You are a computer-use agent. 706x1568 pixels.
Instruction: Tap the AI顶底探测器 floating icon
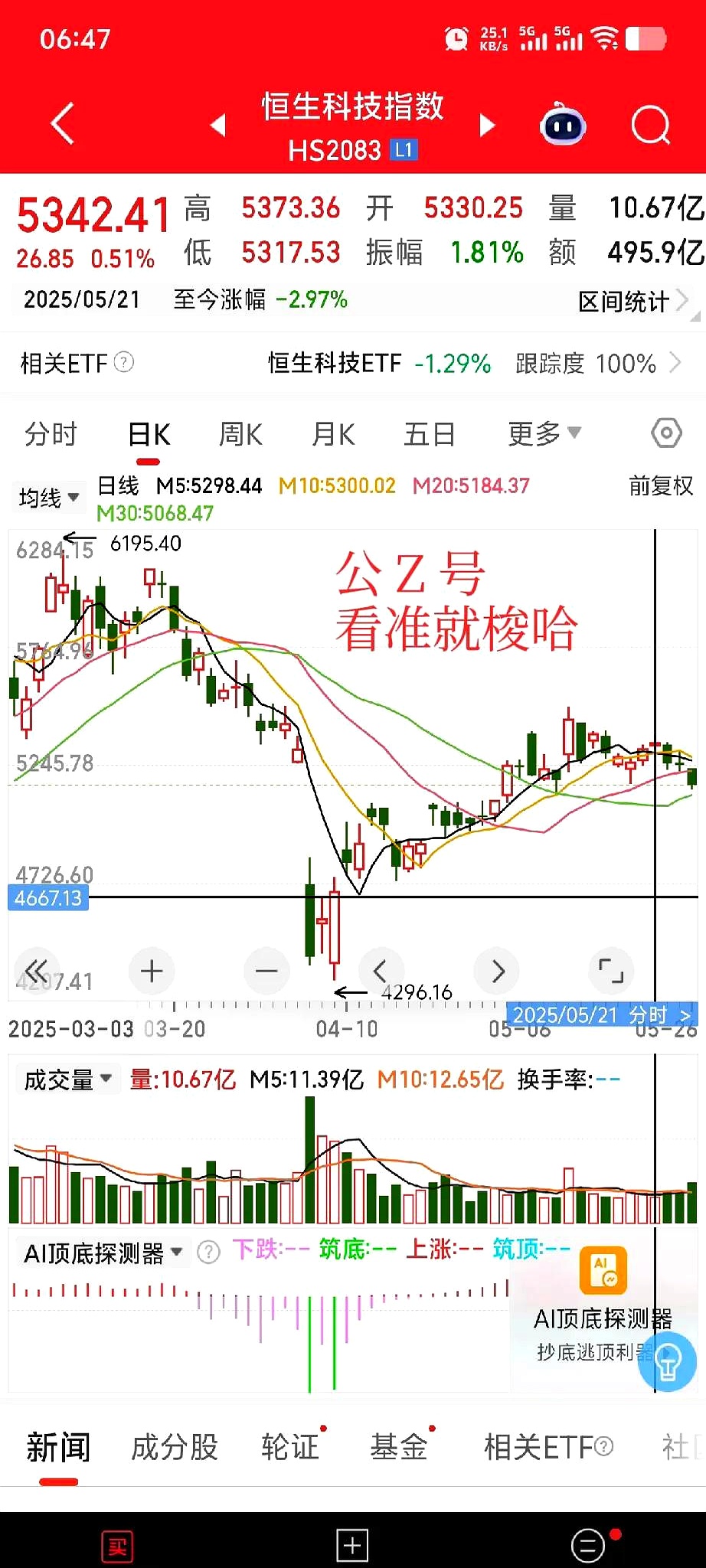click(x=603, y=1271)
